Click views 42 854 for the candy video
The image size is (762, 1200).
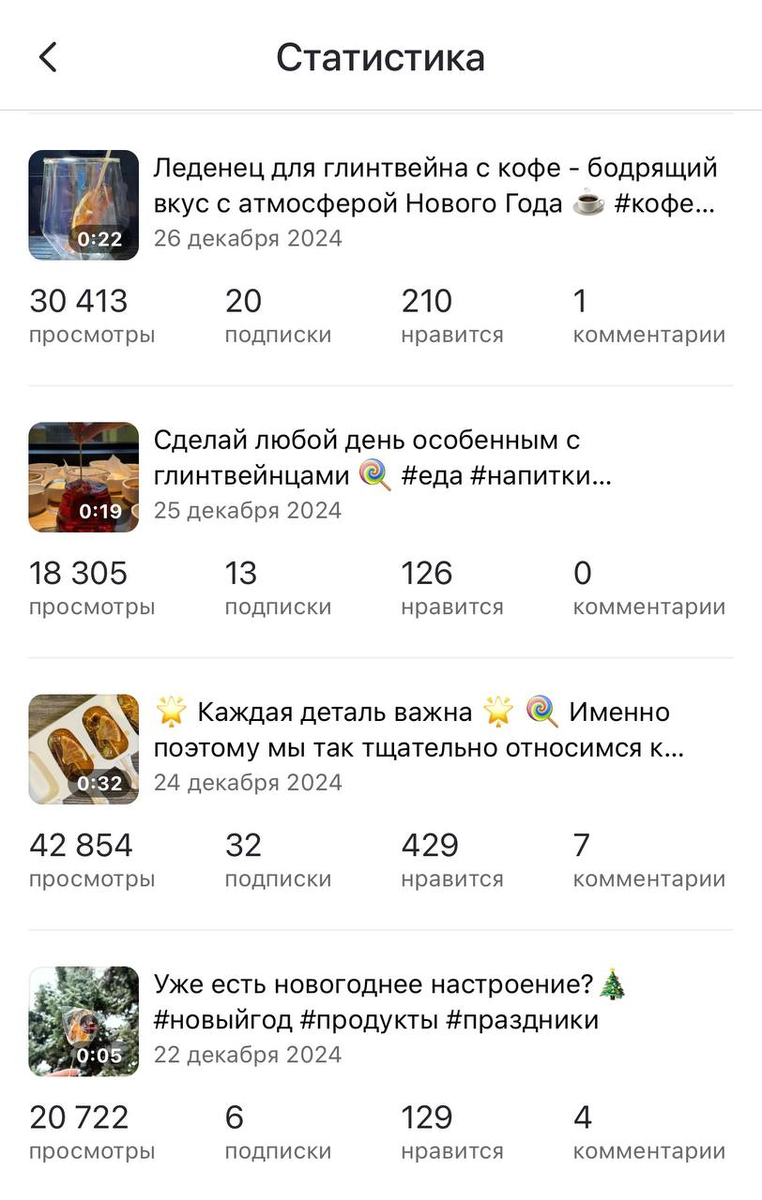click(x=81, y=846)
